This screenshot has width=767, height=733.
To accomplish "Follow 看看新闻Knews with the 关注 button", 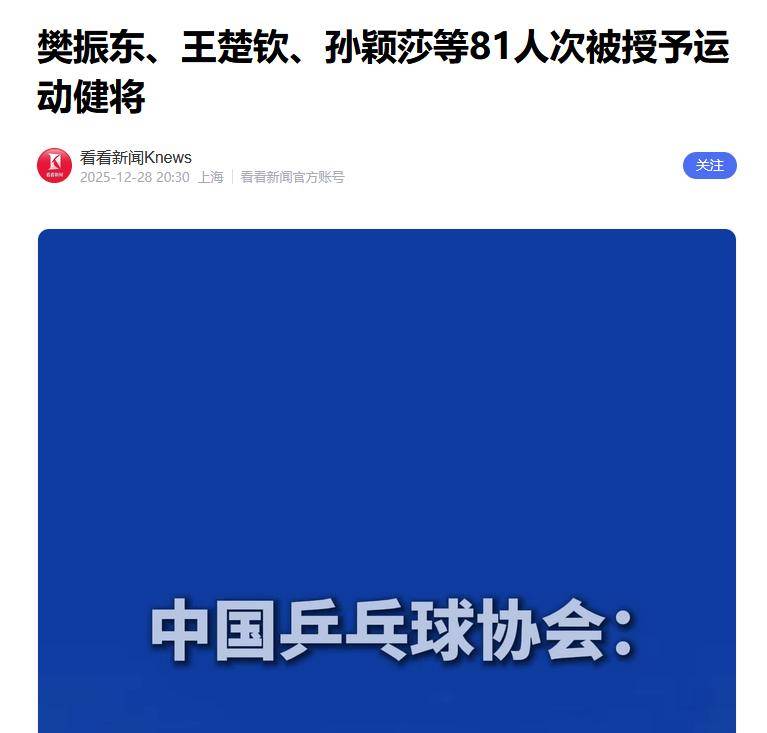I will tap(709, 165).
